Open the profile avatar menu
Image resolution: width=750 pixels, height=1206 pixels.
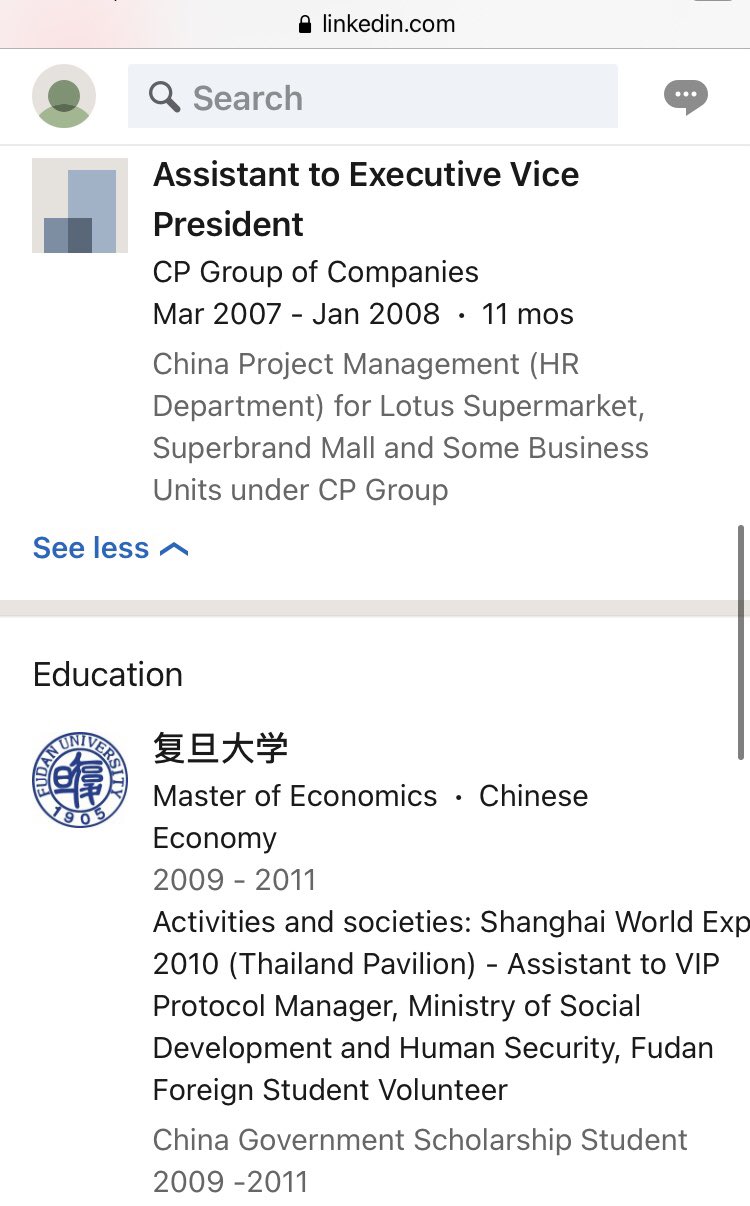tap(64, 96)
